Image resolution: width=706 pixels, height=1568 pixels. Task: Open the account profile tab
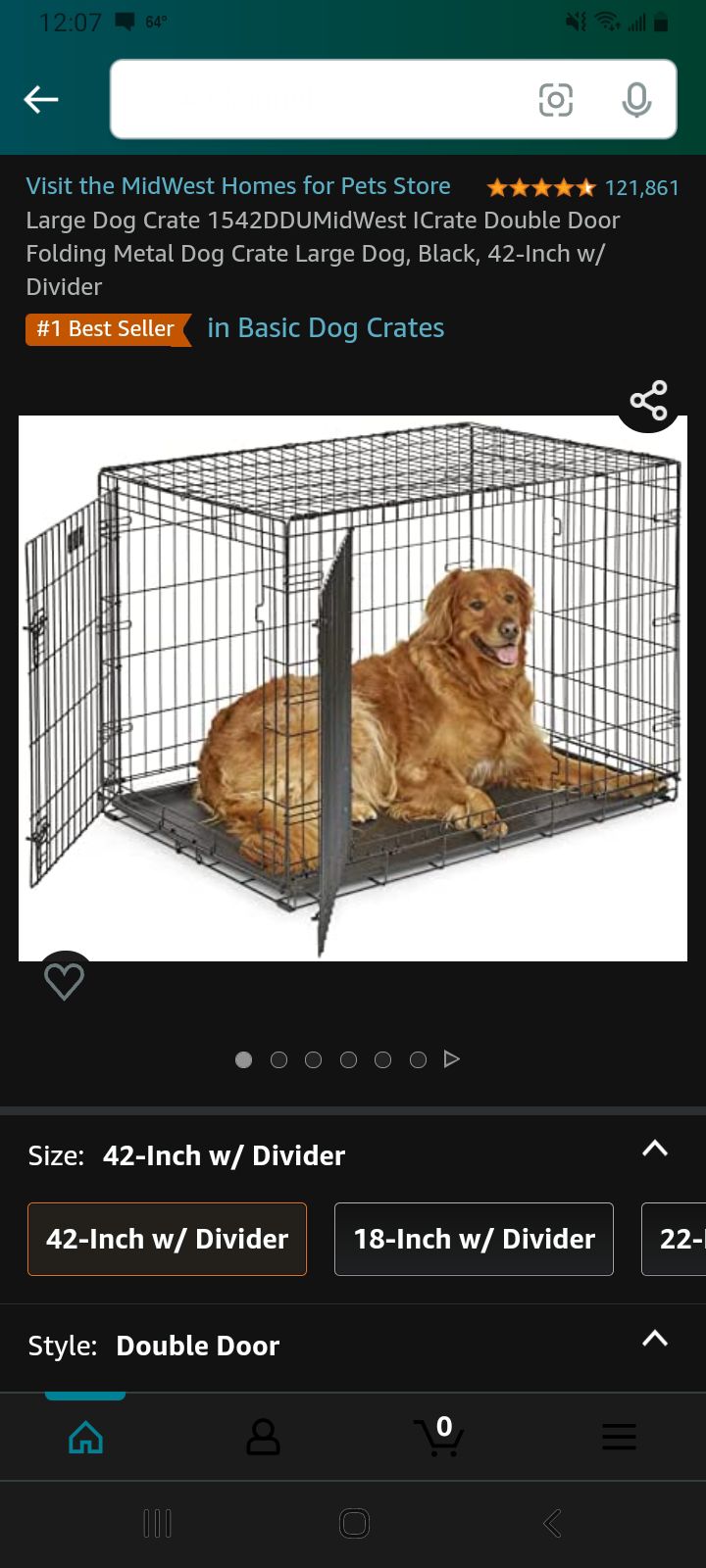tap(263, 1438)
